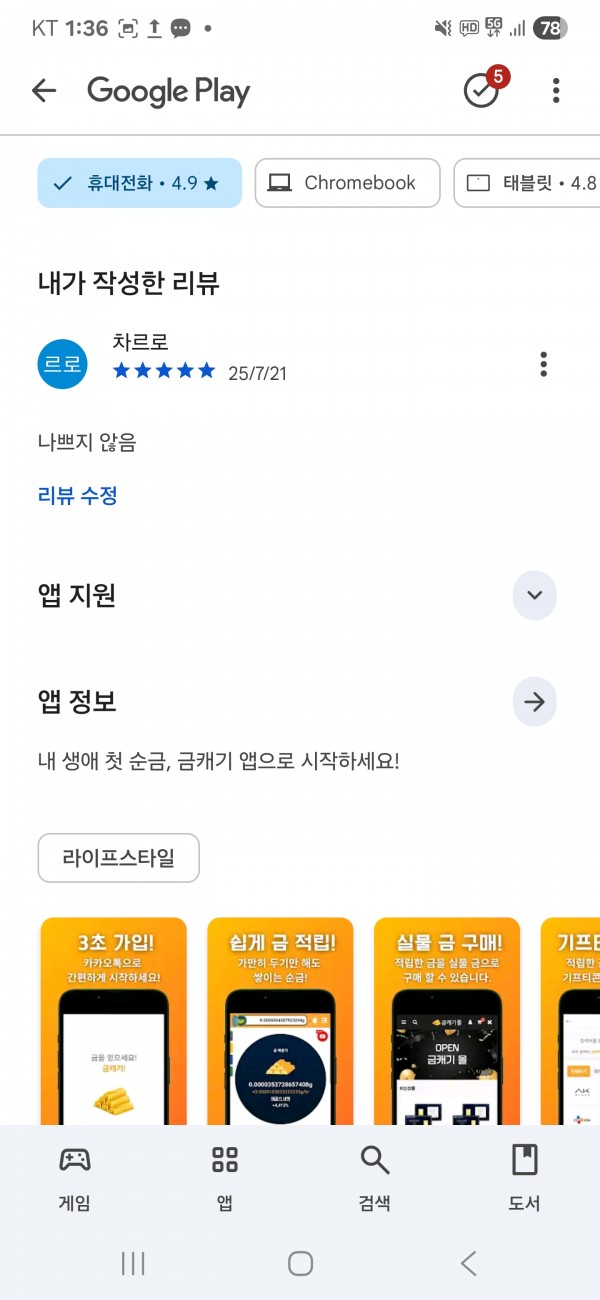Open the options menu for 차르로's review
Image resolution: width=600 pixels, height=1300 pixels.
(x=543, y=364)
